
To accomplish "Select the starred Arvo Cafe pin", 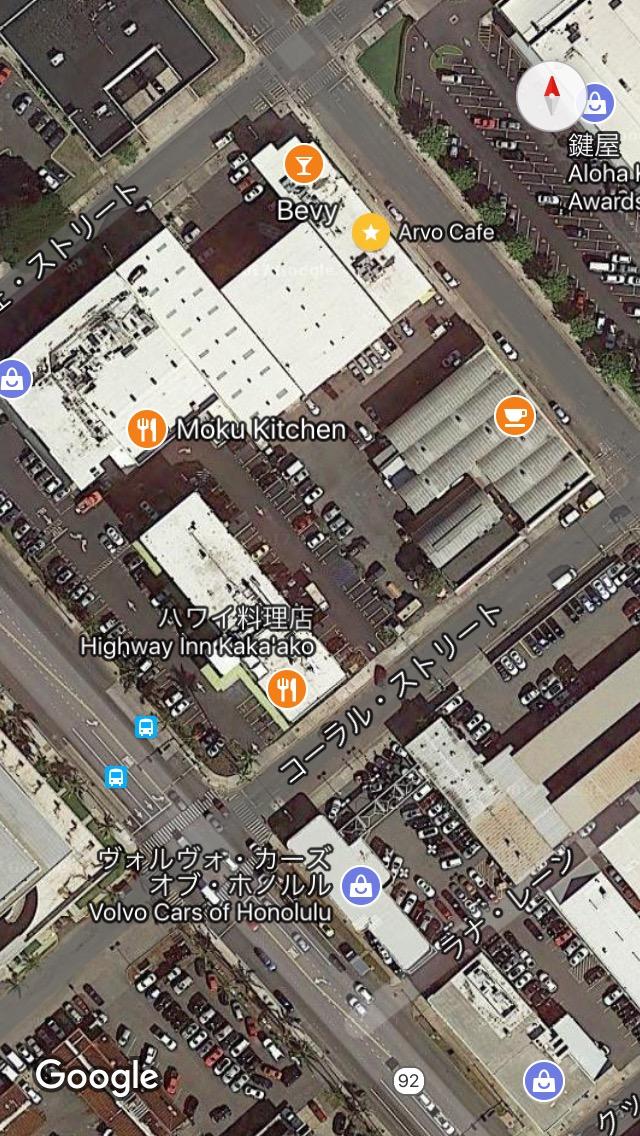I will (x=371, y=233).
